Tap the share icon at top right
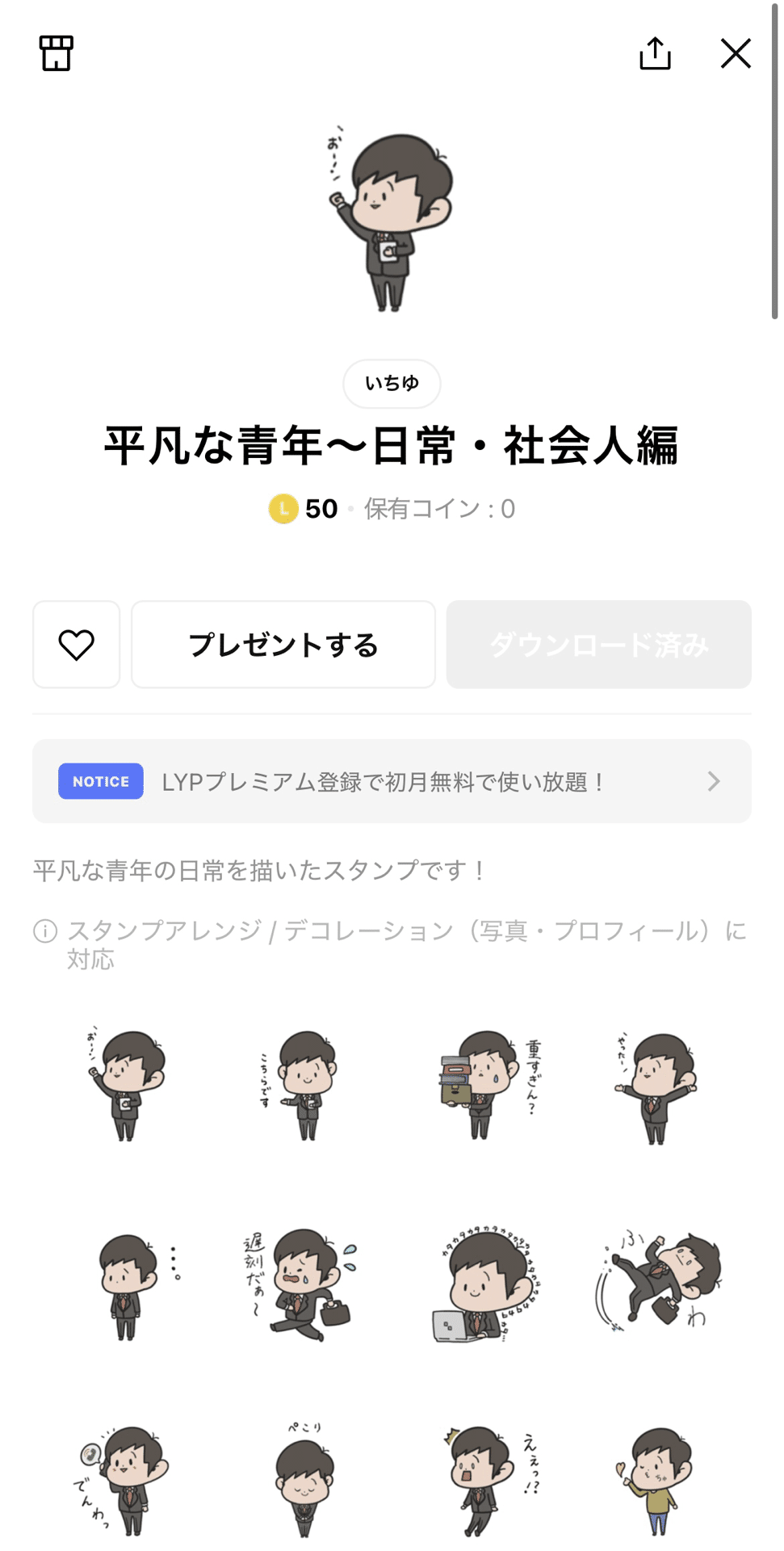This screenshot has height=1551, width=784. pos(656,53)
